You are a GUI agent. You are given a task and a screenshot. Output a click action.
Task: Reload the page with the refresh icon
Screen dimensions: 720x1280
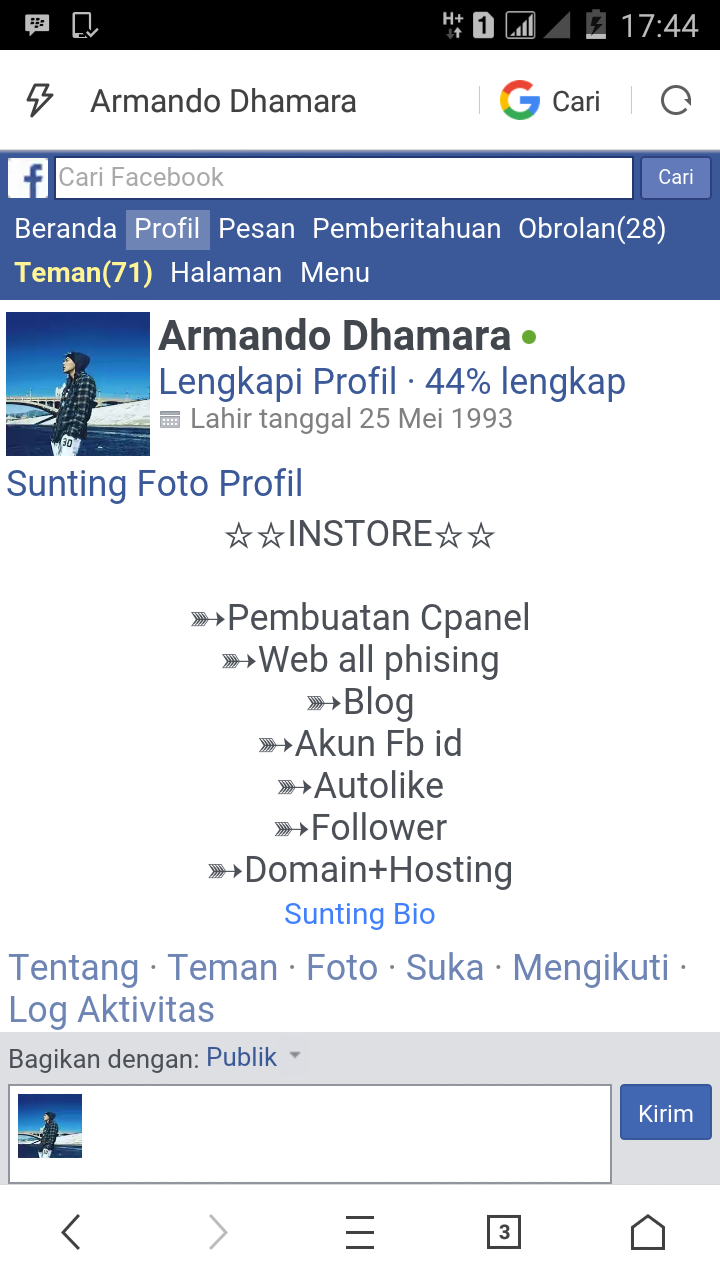(x=676, y=99)
